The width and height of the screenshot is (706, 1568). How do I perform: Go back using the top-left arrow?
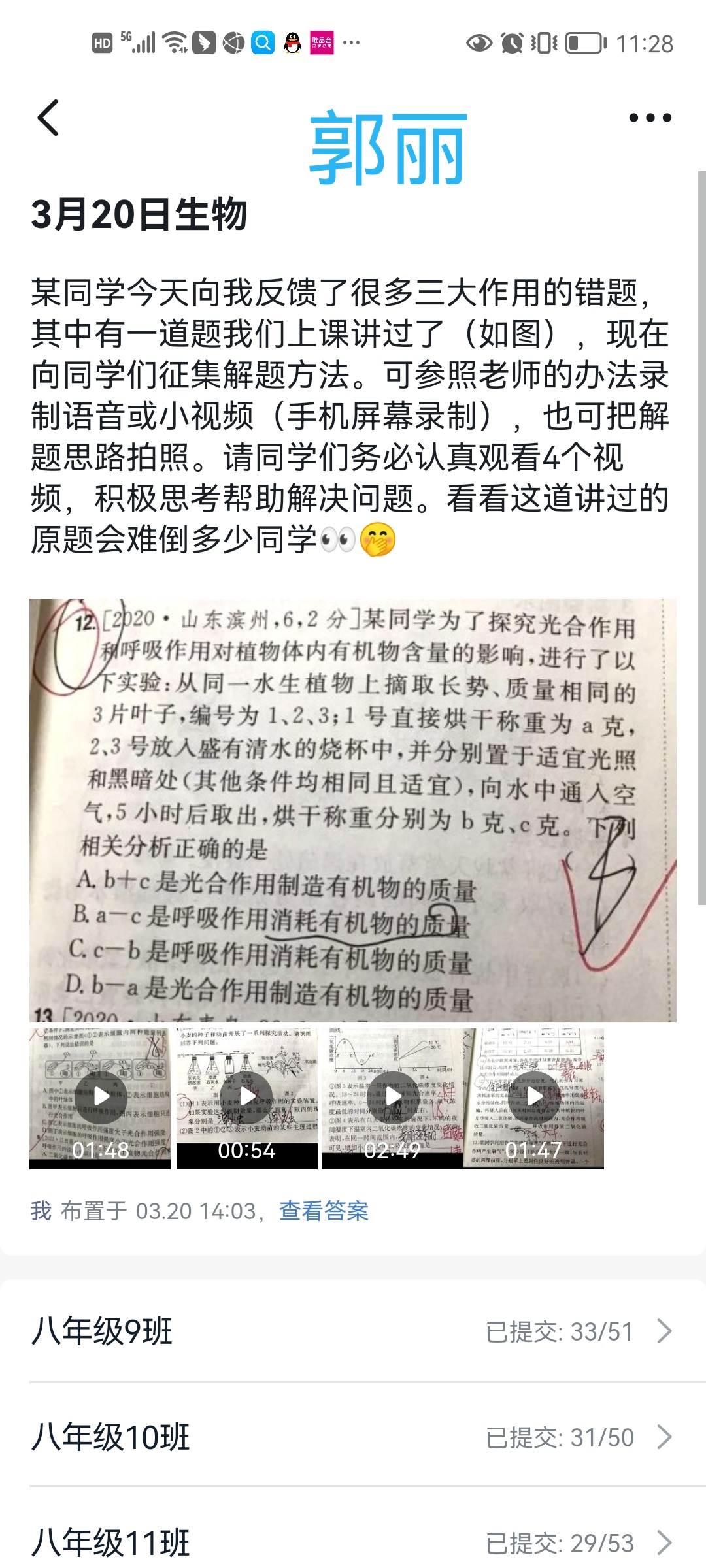coord(48,118)
